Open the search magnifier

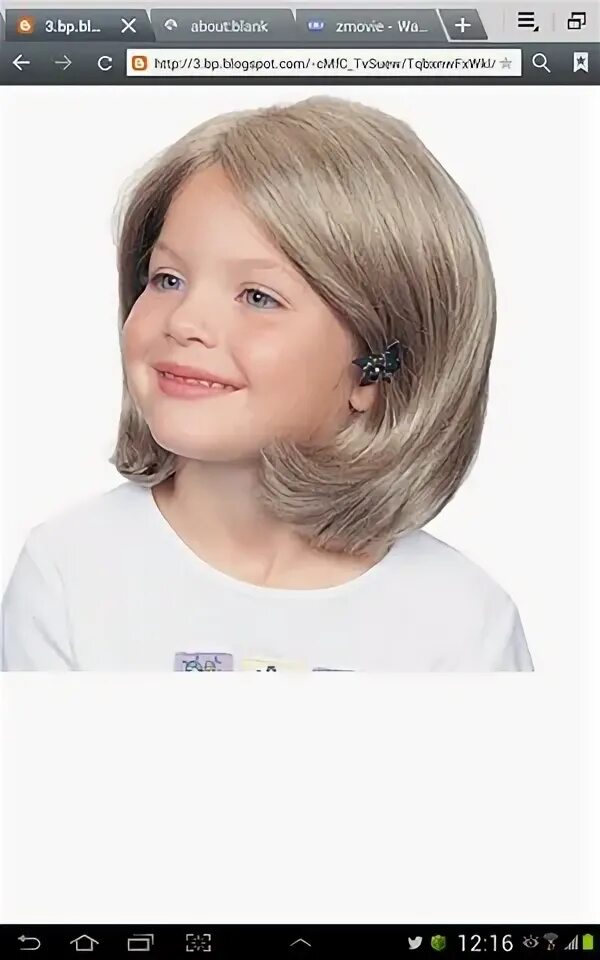pos(541,63)
